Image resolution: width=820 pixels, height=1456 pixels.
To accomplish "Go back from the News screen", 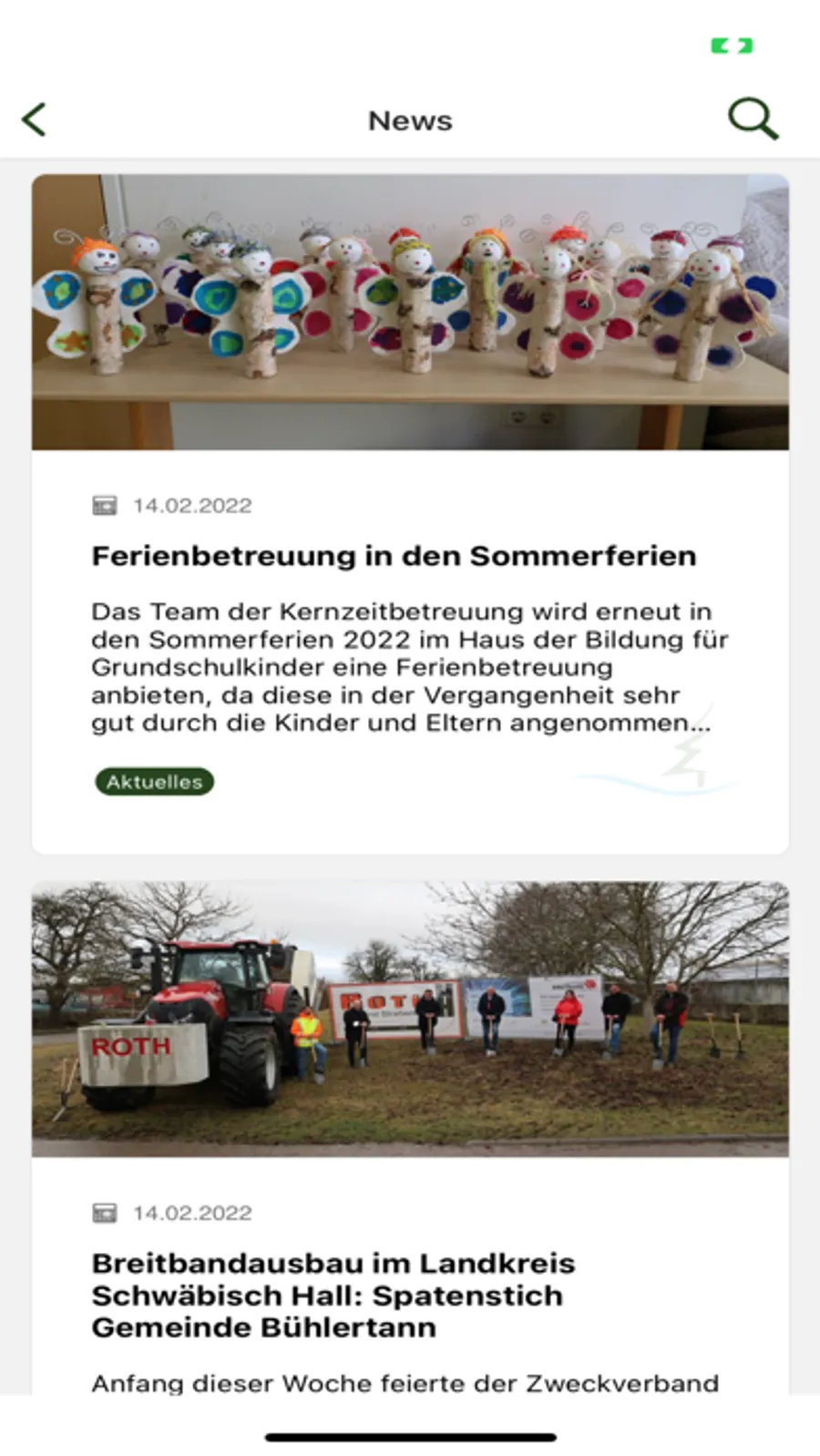I will (x=35, y=119).
